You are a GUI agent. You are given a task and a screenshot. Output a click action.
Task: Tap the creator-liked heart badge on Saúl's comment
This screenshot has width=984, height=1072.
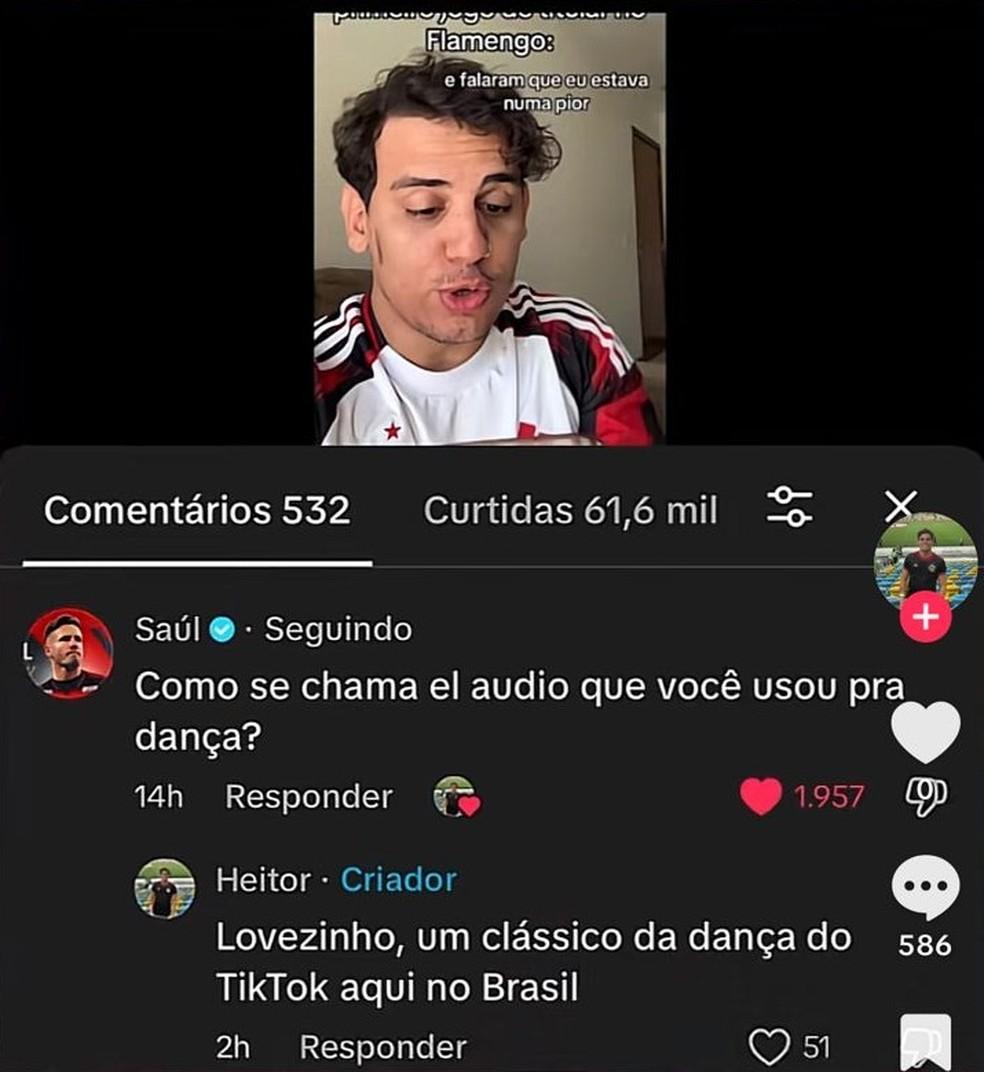click(455, 797)
